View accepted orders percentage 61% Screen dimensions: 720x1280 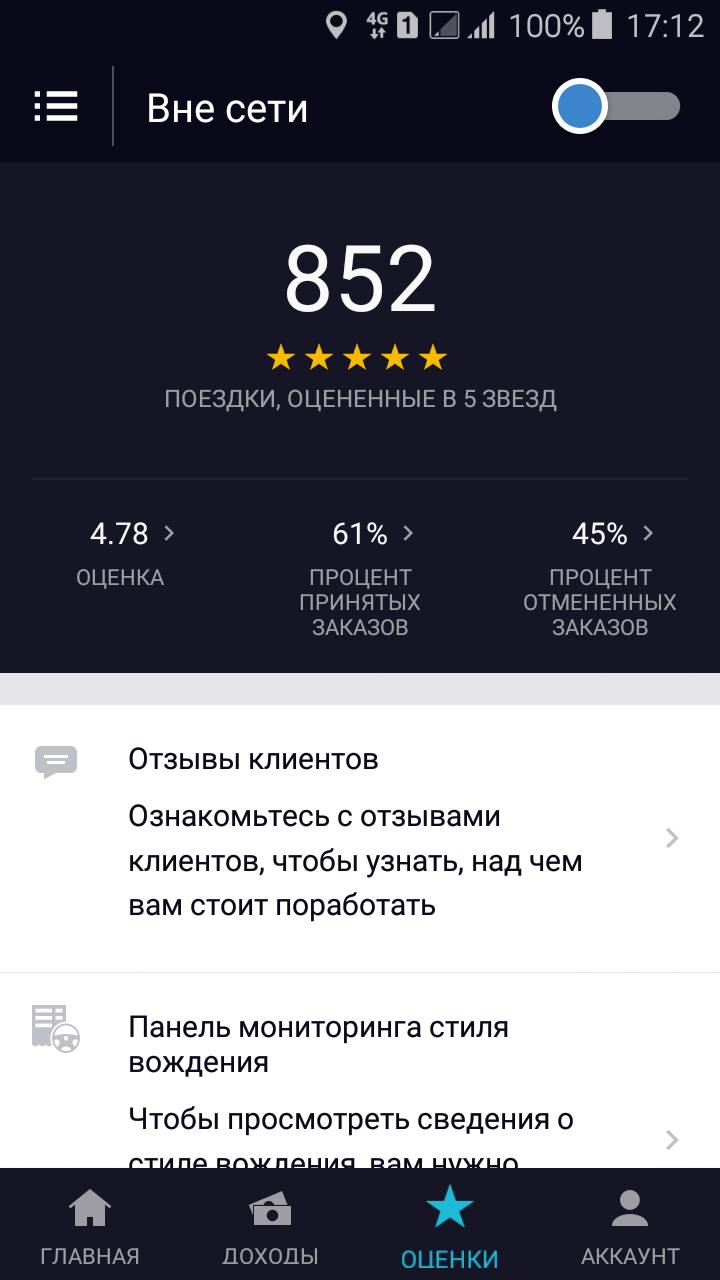coord(360,578)
